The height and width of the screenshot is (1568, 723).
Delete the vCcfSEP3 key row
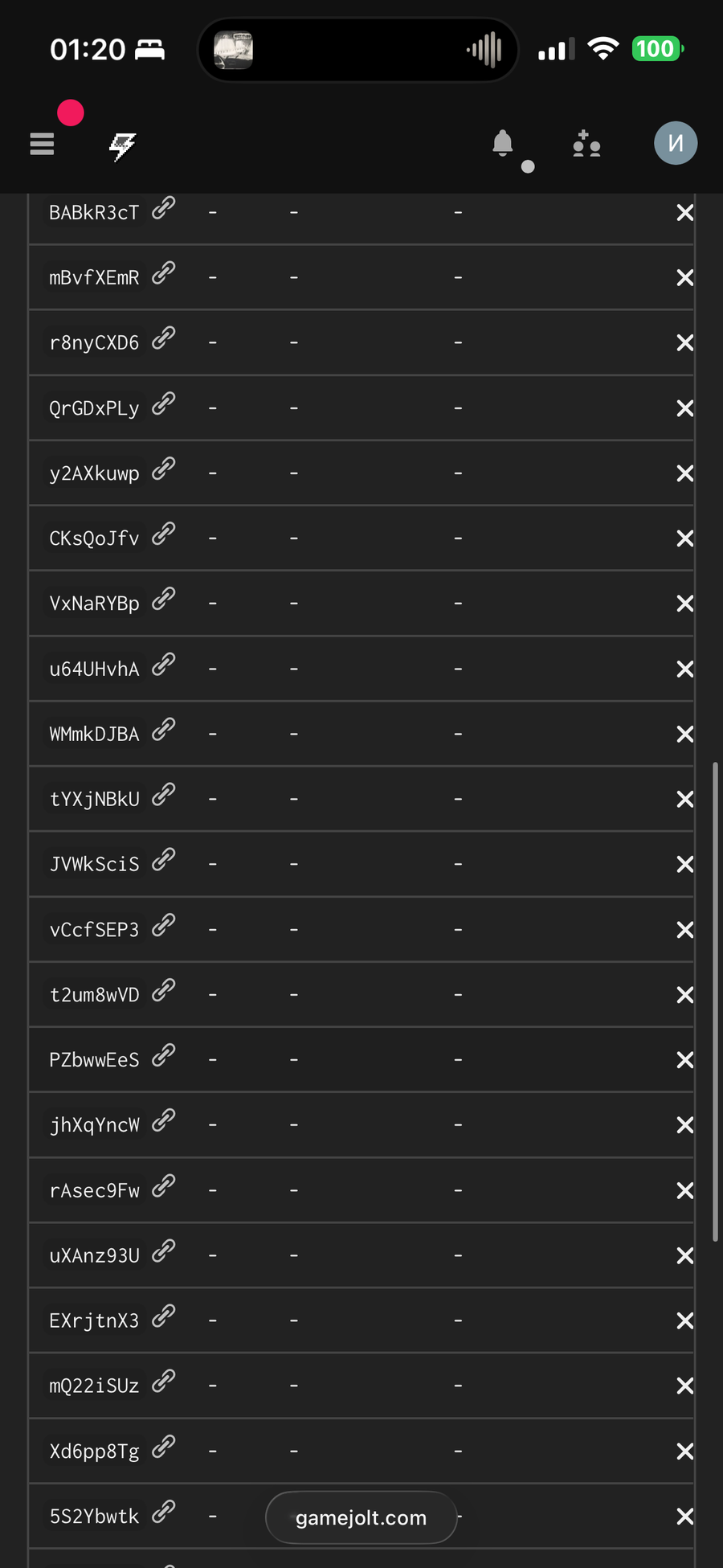pos(684,930)
